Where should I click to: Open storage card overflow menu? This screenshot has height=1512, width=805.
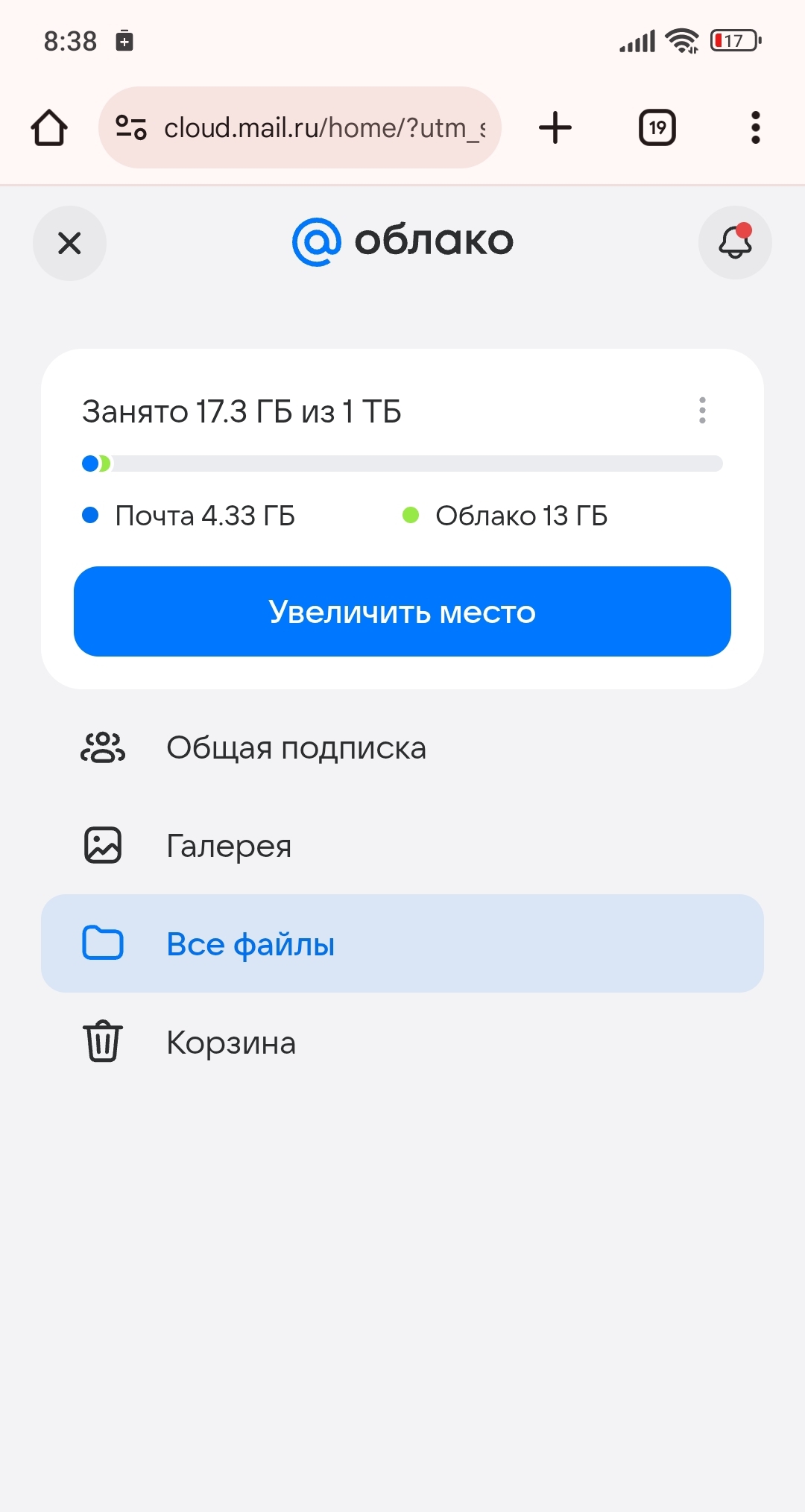coord(702,411)
